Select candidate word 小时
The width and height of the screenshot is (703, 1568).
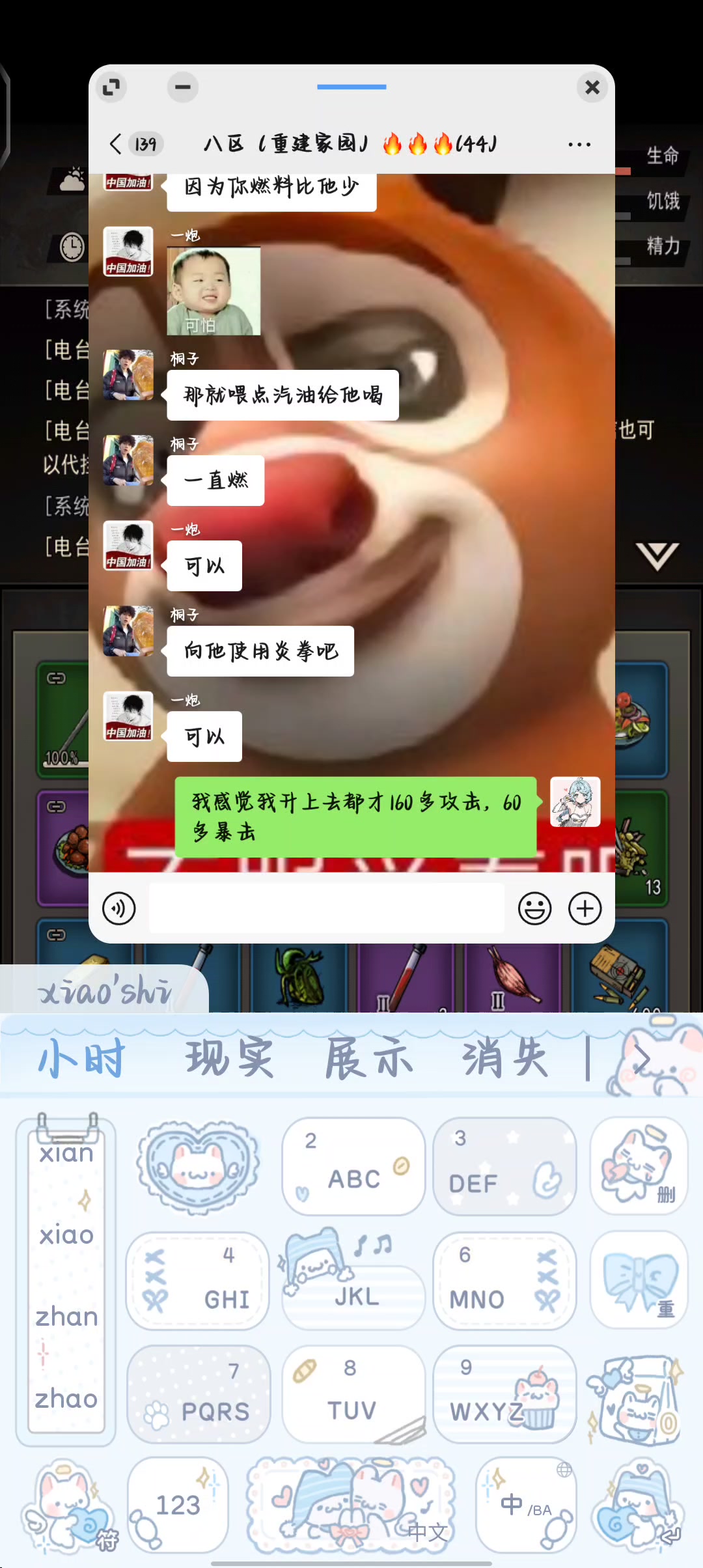[x=81, y=1059]
